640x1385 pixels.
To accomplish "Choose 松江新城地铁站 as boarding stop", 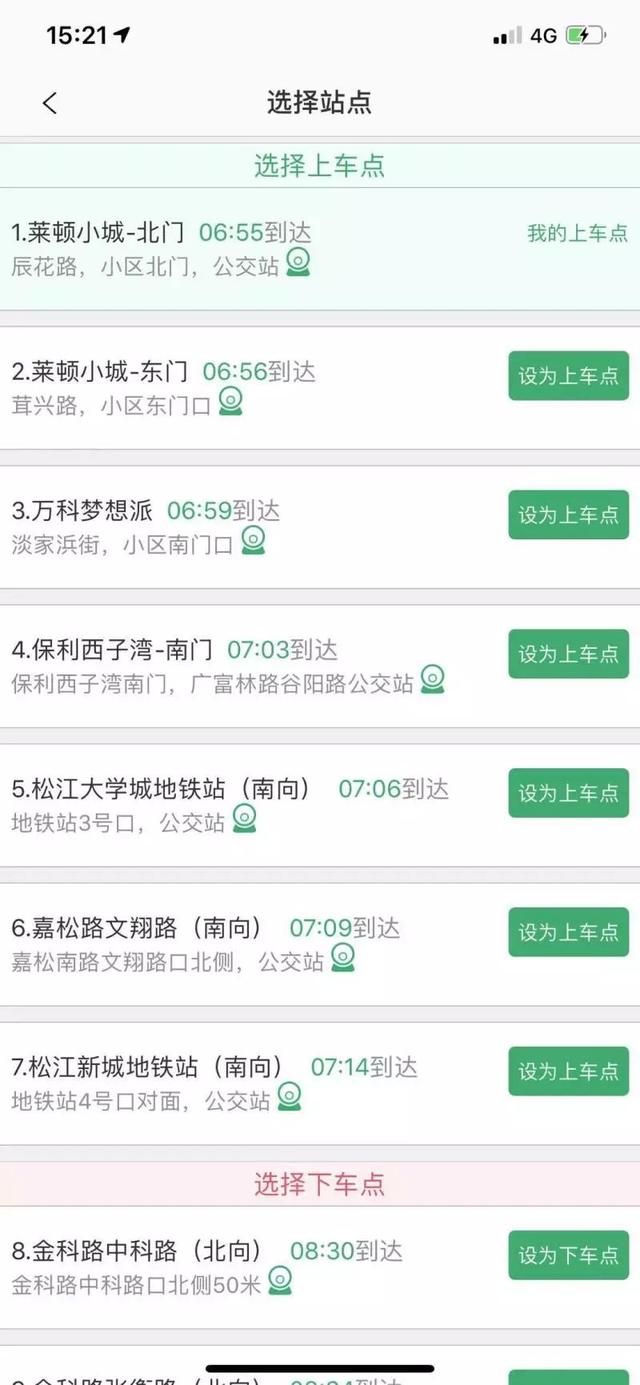I will [x=568, y=1071].
